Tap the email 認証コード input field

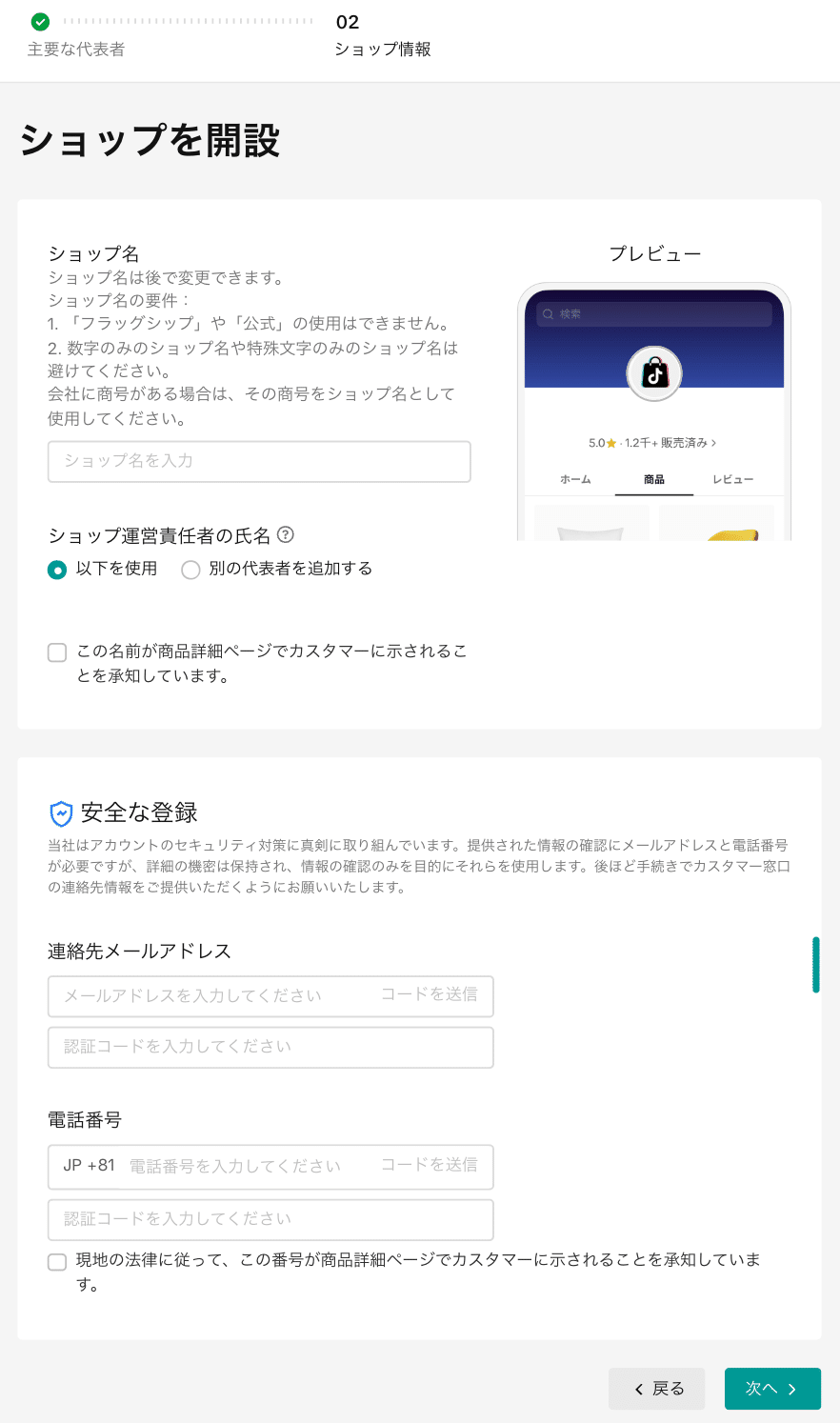pos(270,1047)
